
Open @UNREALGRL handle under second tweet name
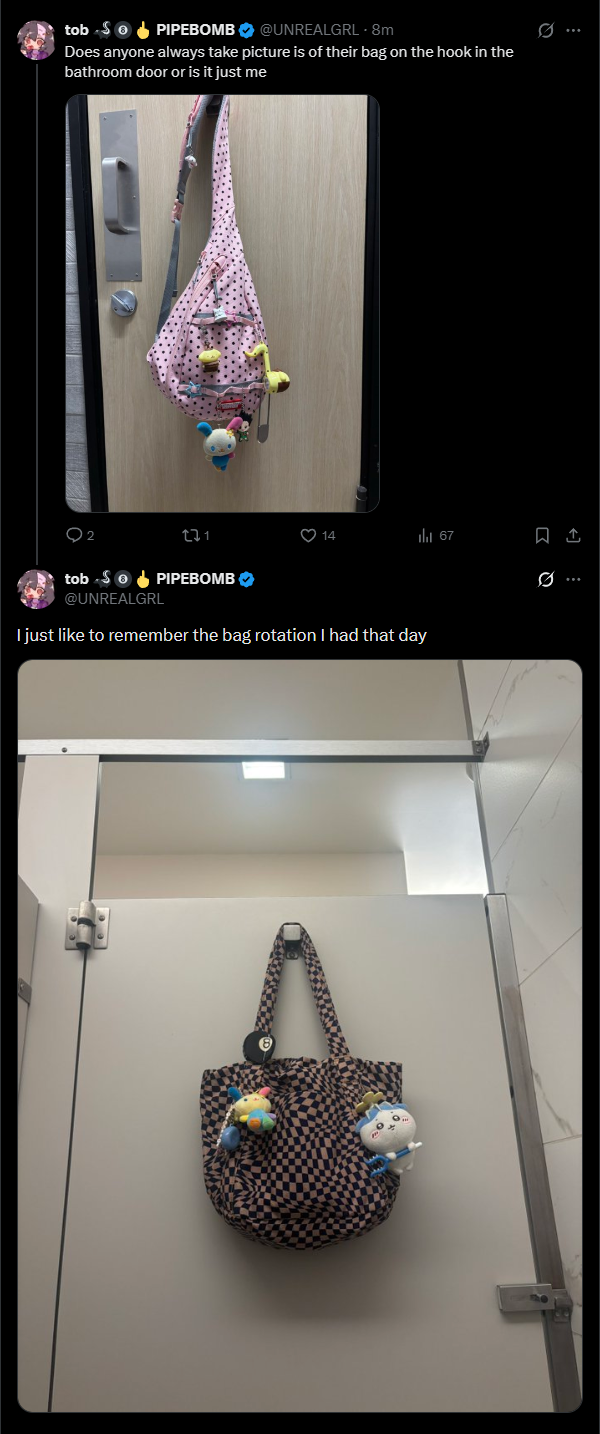(x=114, y=598)
